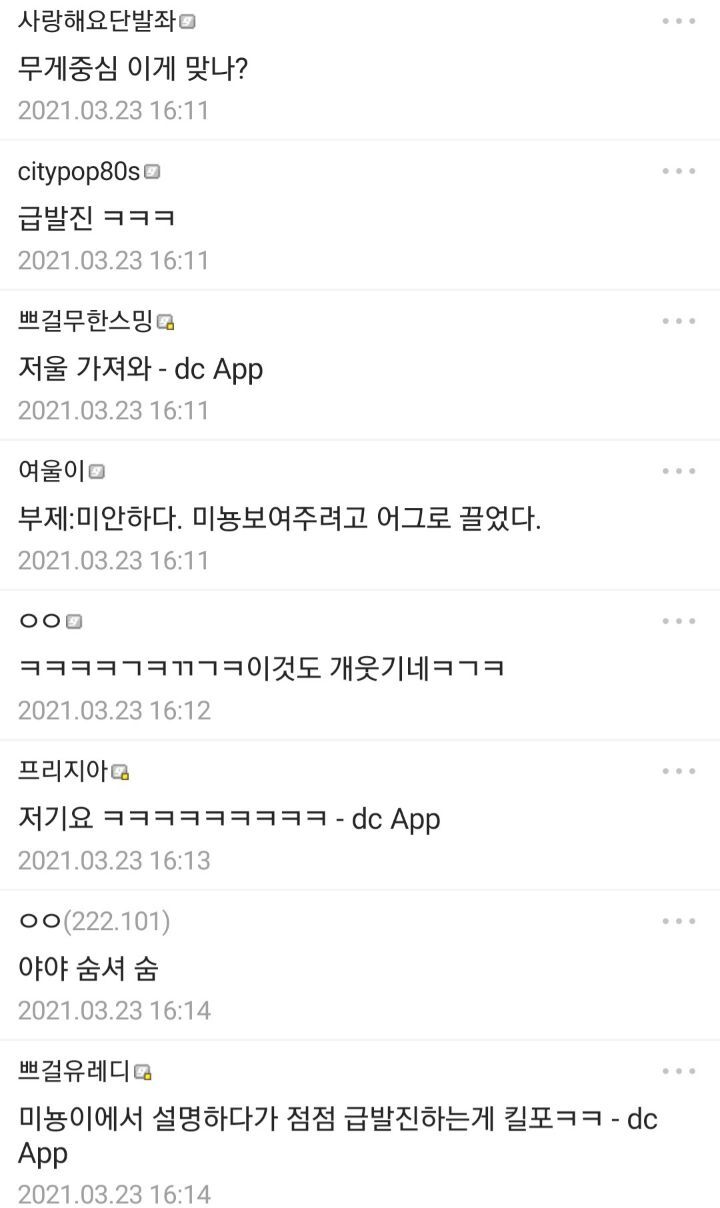720x1208 pixels.
Task: Click the timestamp 2021.03.23 16:13
Action: point(115,860)
